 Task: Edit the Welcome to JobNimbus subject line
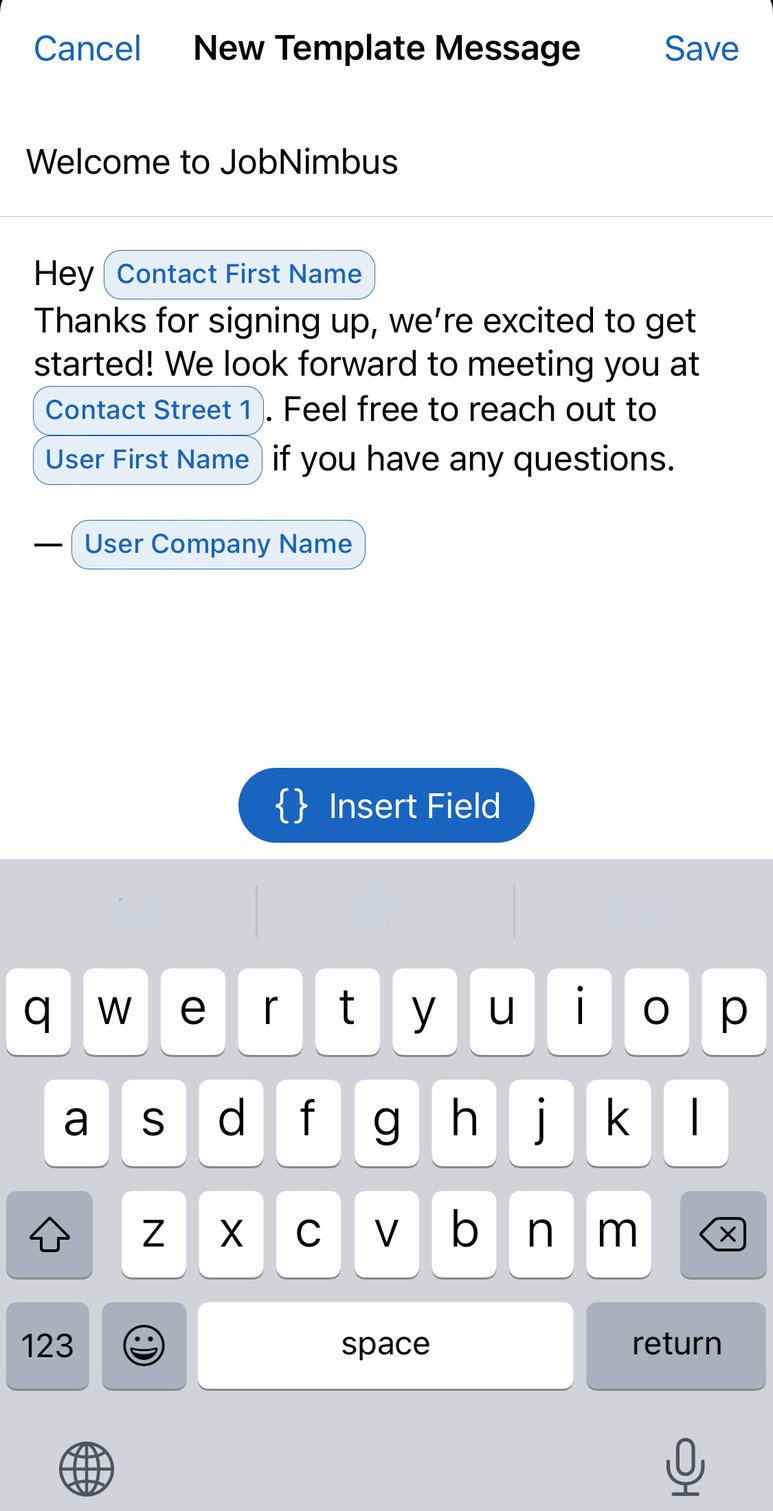(213, 162)
